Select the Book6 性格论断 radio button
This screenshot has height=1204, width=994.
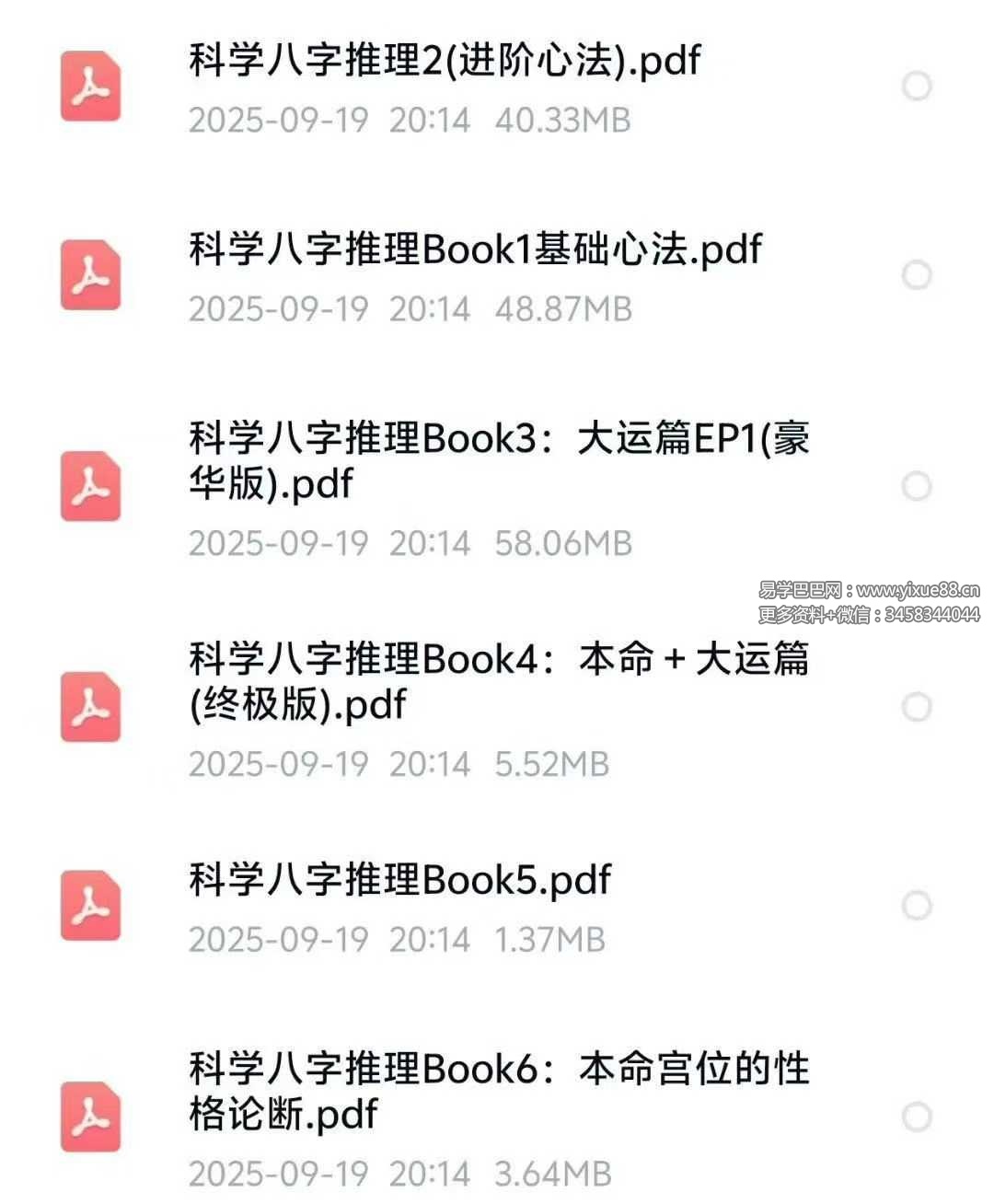coord(917,1117)
